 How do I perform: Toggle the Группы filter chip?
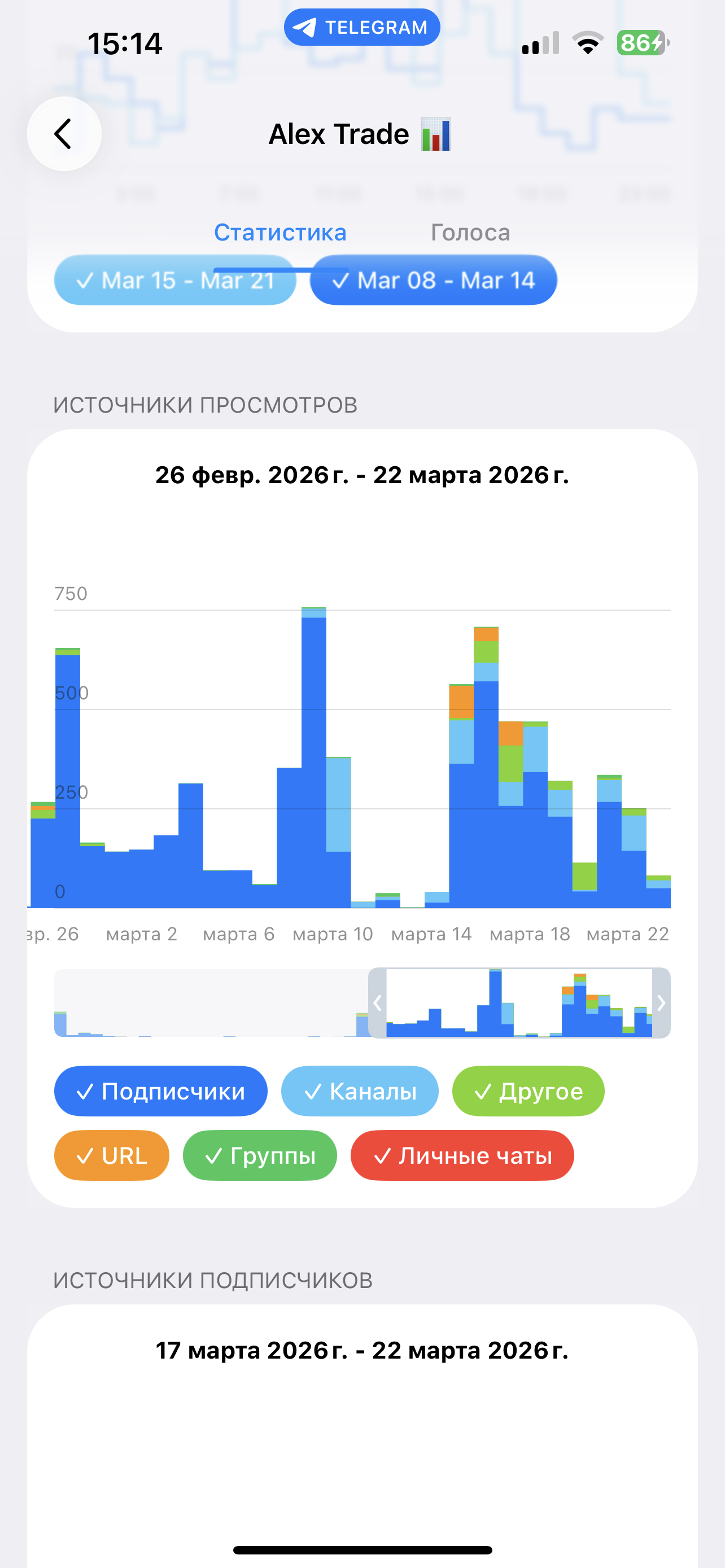coord(260,1155)
